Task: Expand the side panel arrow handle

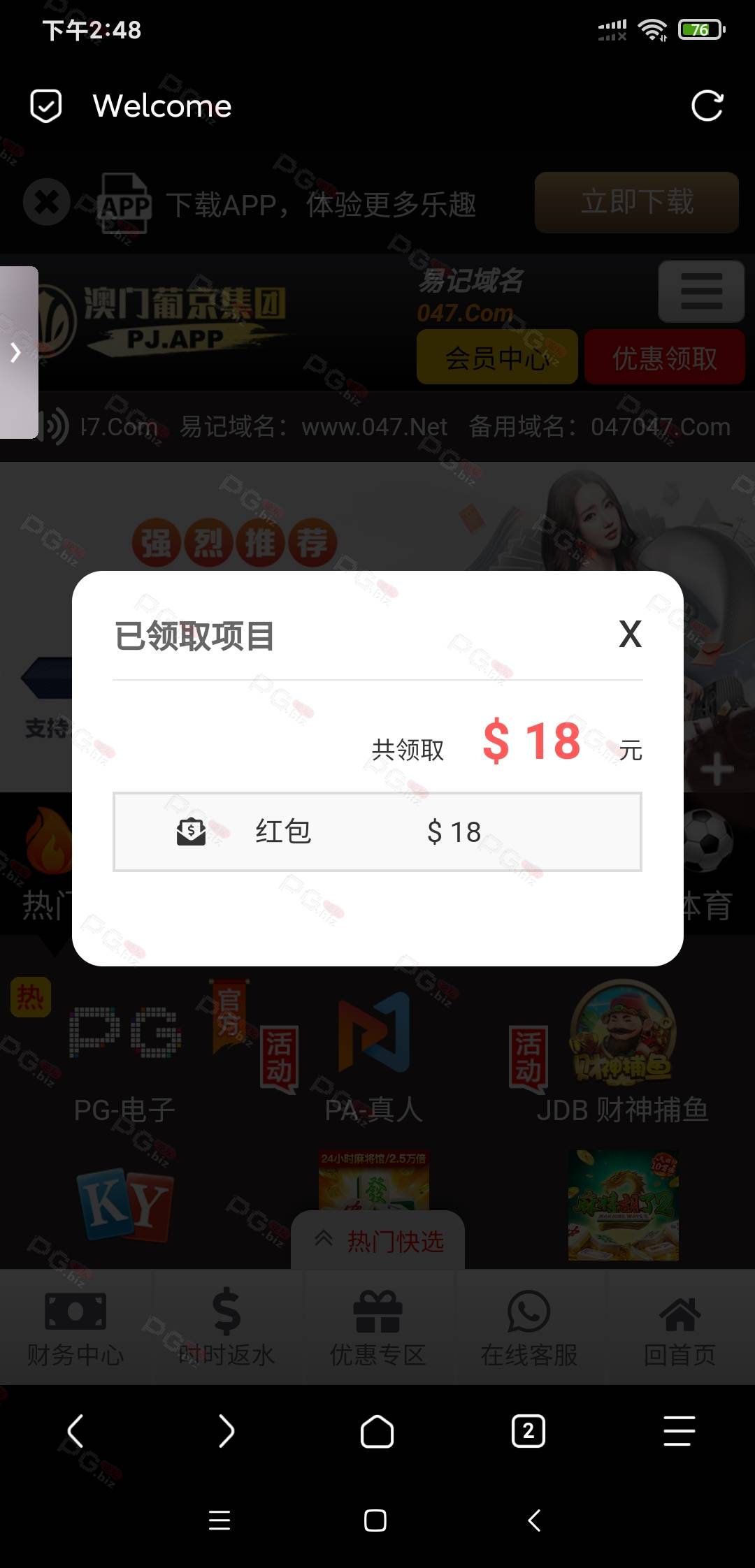Action: pyautogui.click(x=18, y=352)
